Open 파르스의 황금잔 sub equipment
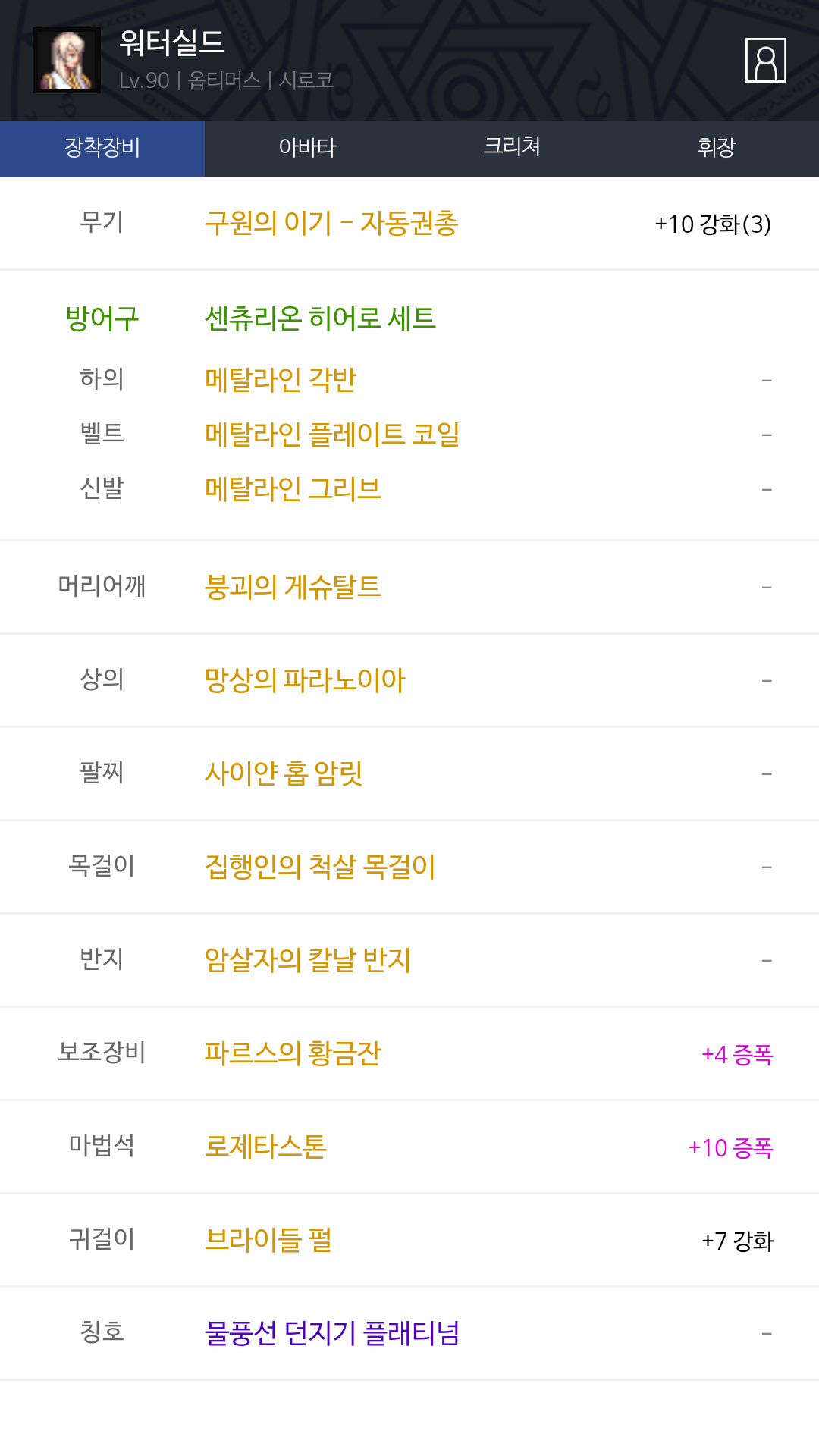819x1456 pixels. click(293, 1053)
